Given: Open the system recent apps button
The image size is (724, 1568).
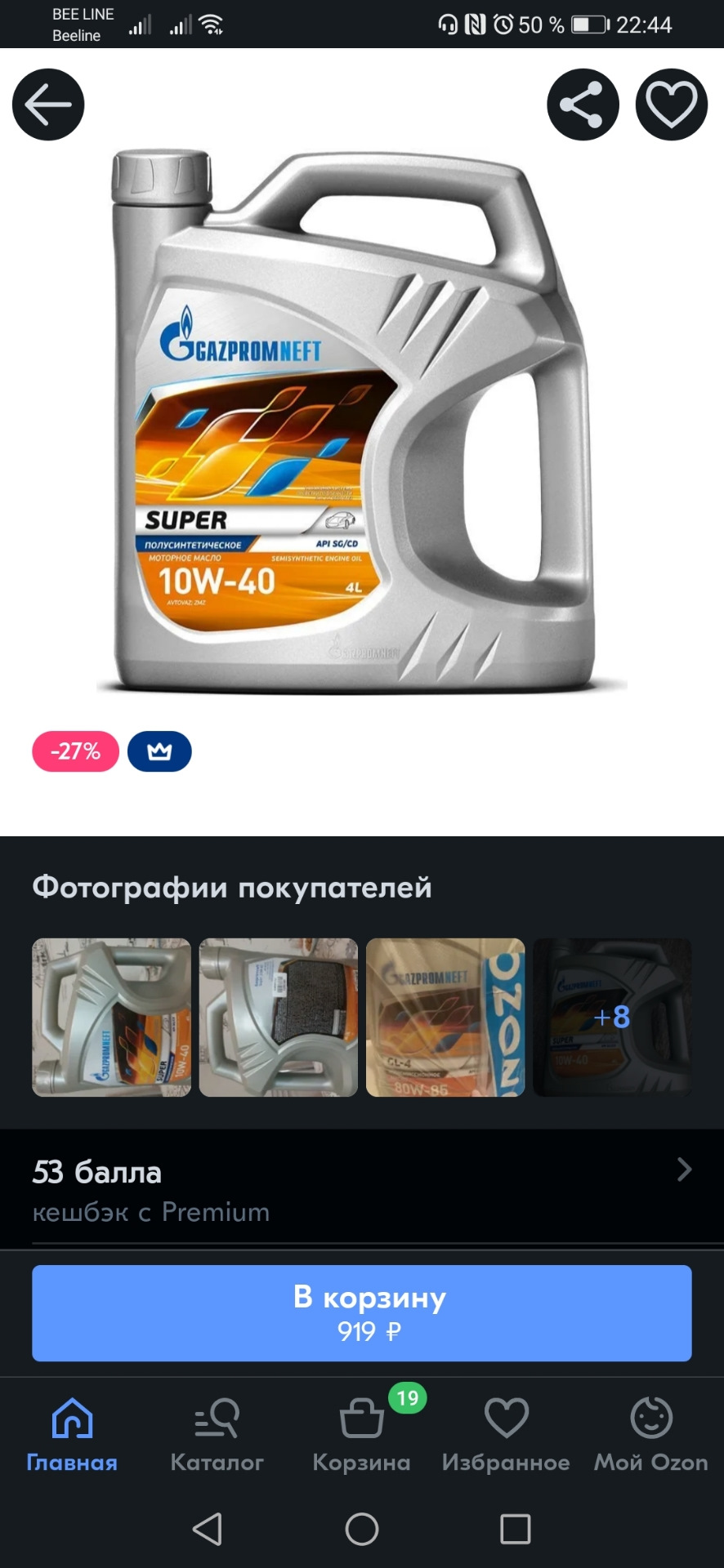Looking at the screenshot, I should tap(515, 1529).
